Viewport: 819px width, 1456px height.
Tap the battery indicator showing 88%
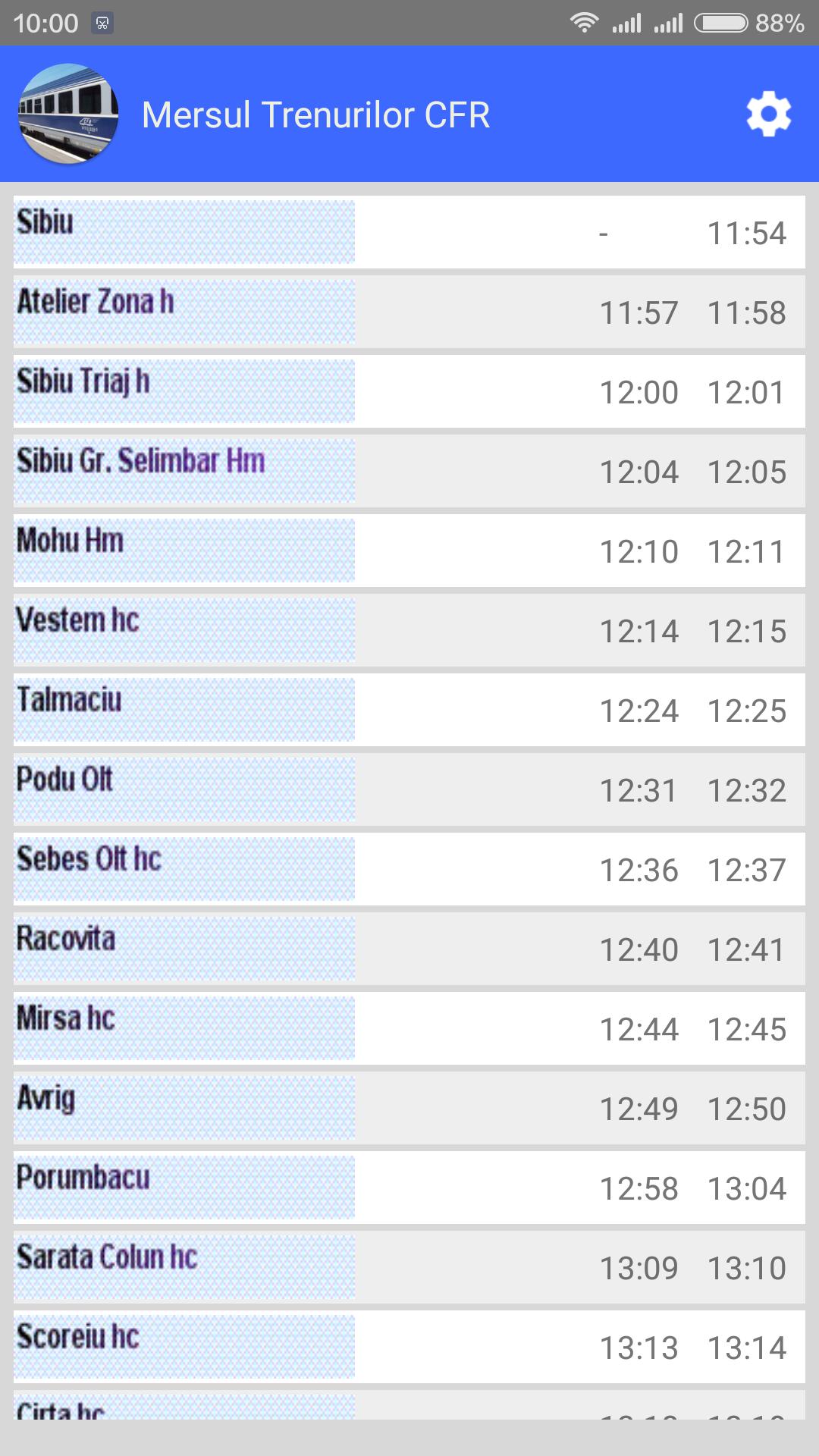[x=720, y=22]
